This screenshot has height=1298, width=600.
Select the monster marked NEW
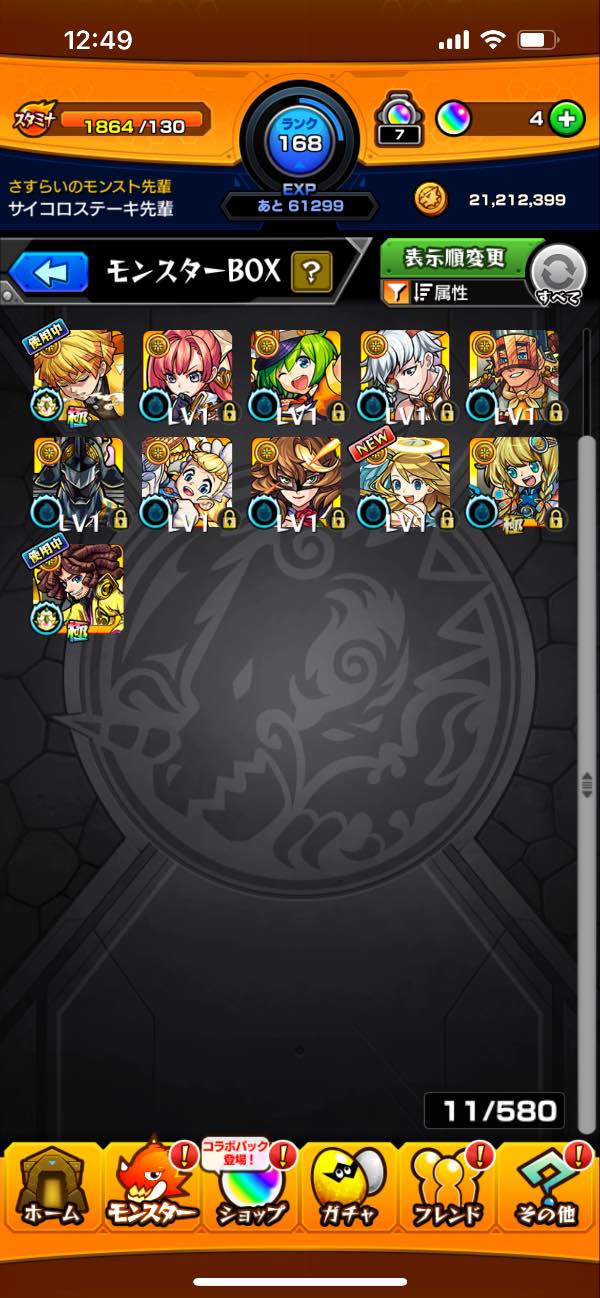coord(404,481)
